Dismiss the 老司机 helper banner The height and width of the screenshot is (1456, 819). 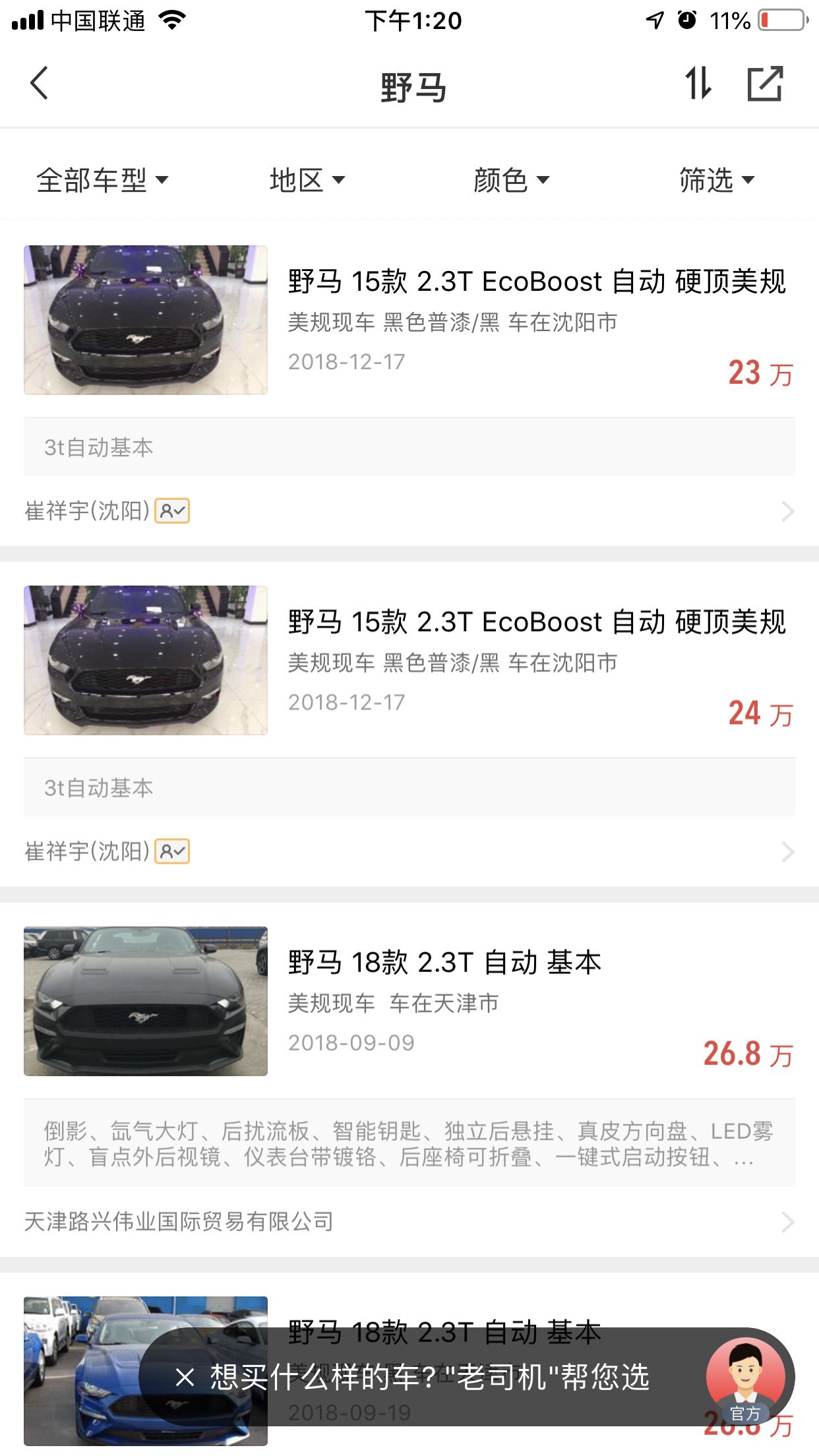coord(185,1377)
